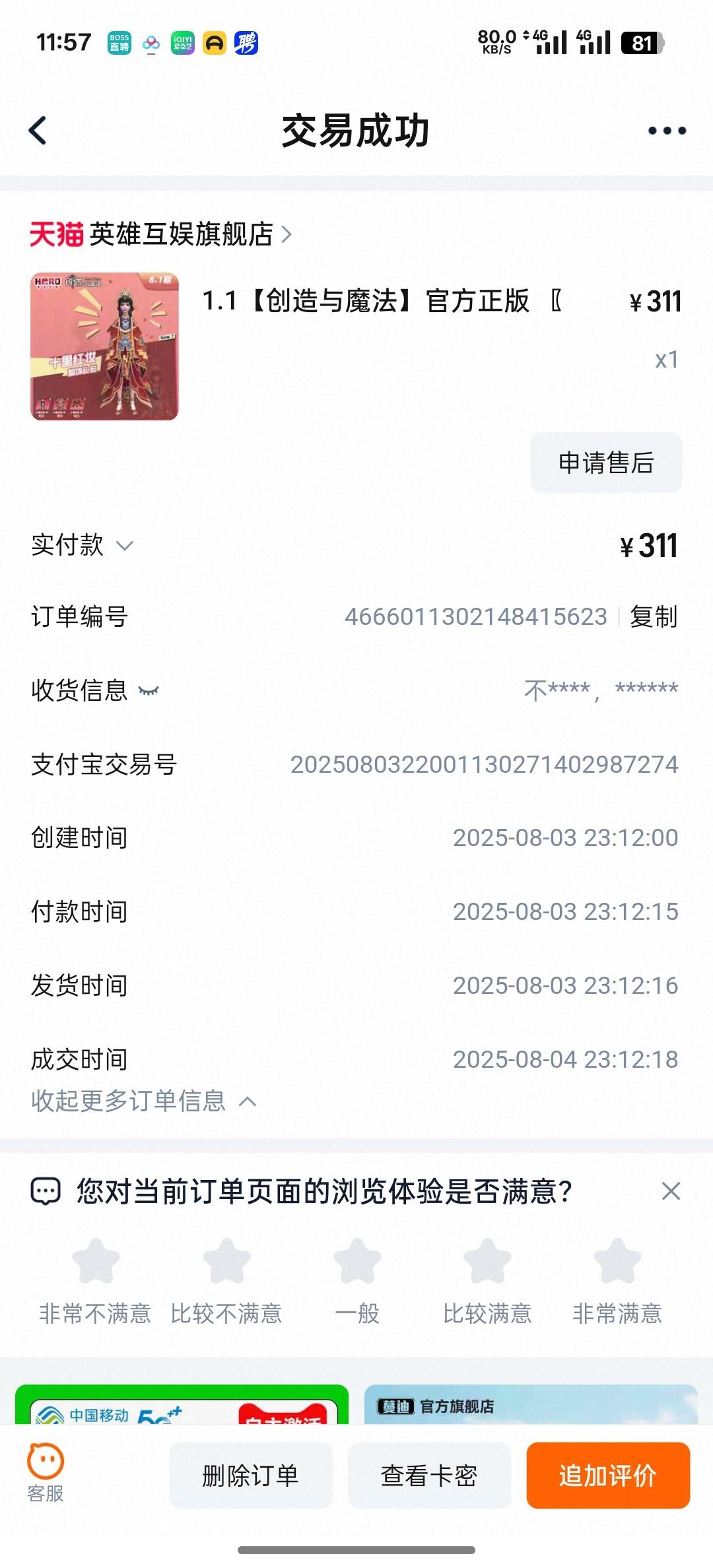Rate the page 非常不满意
The width and height of the screenshot is (713, 1568).
pos(96,1262)
